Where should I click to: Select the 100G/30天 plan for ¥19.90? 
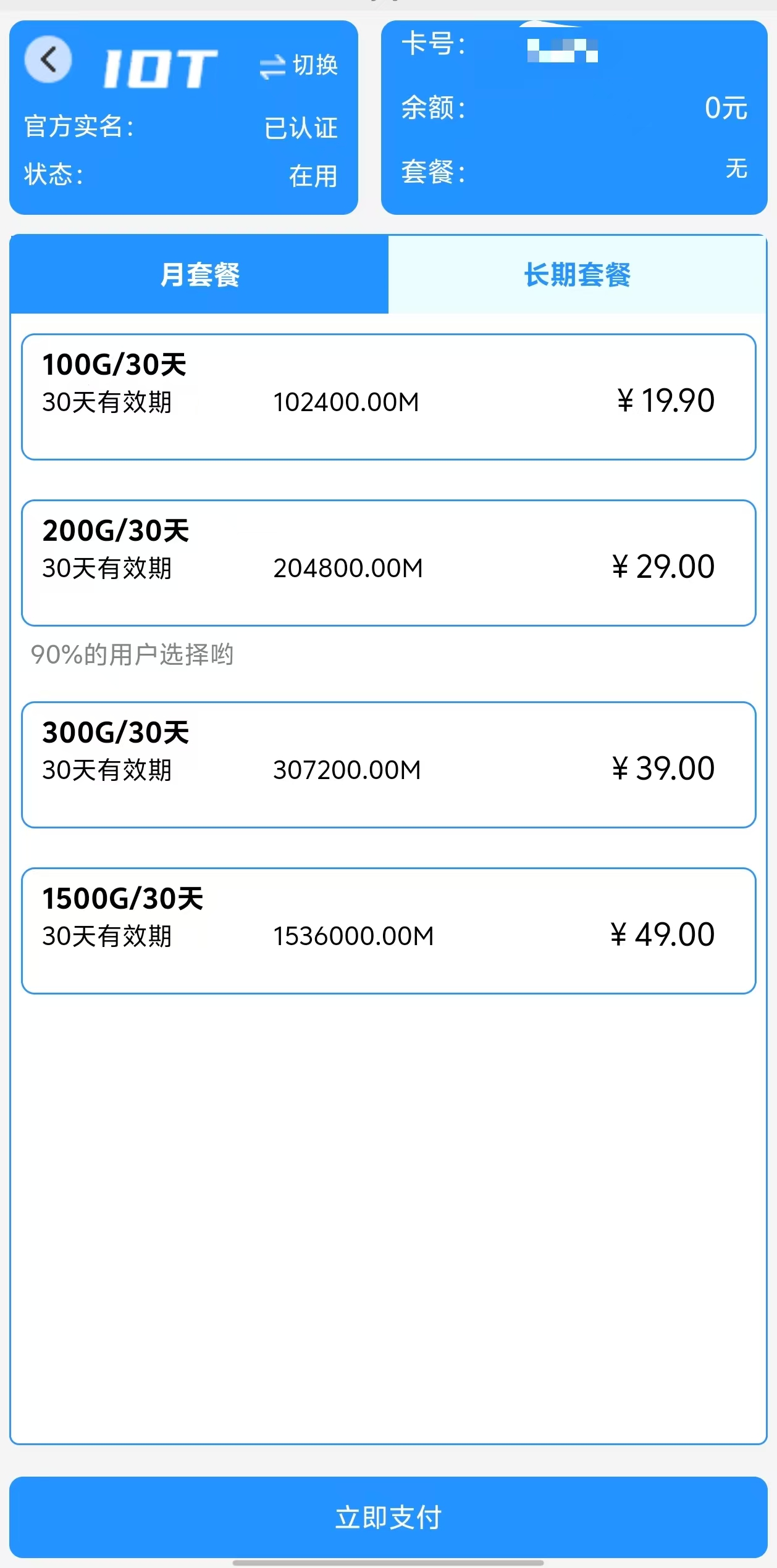[388, 397]
